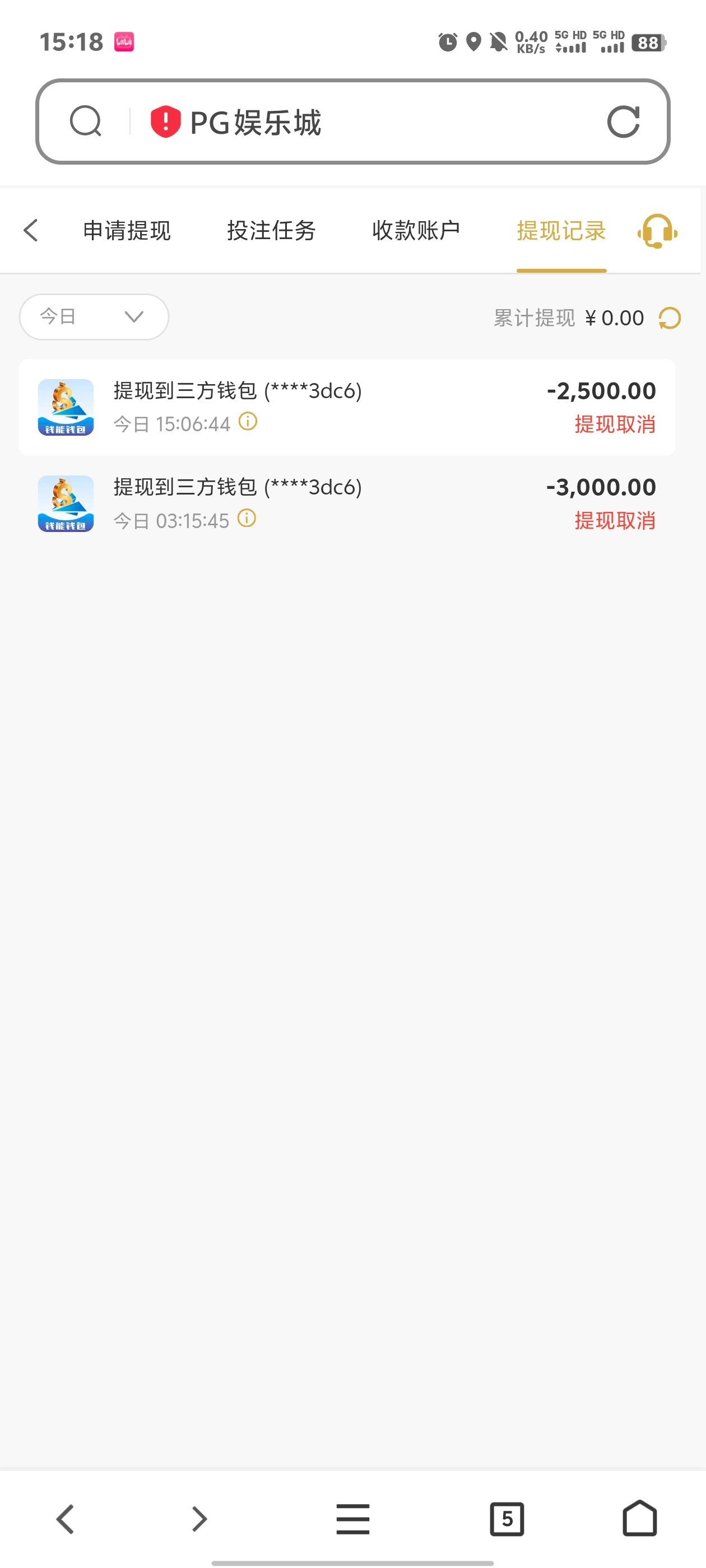
Task: Reload the PG娱乐城 page
Action: point(623,122)
